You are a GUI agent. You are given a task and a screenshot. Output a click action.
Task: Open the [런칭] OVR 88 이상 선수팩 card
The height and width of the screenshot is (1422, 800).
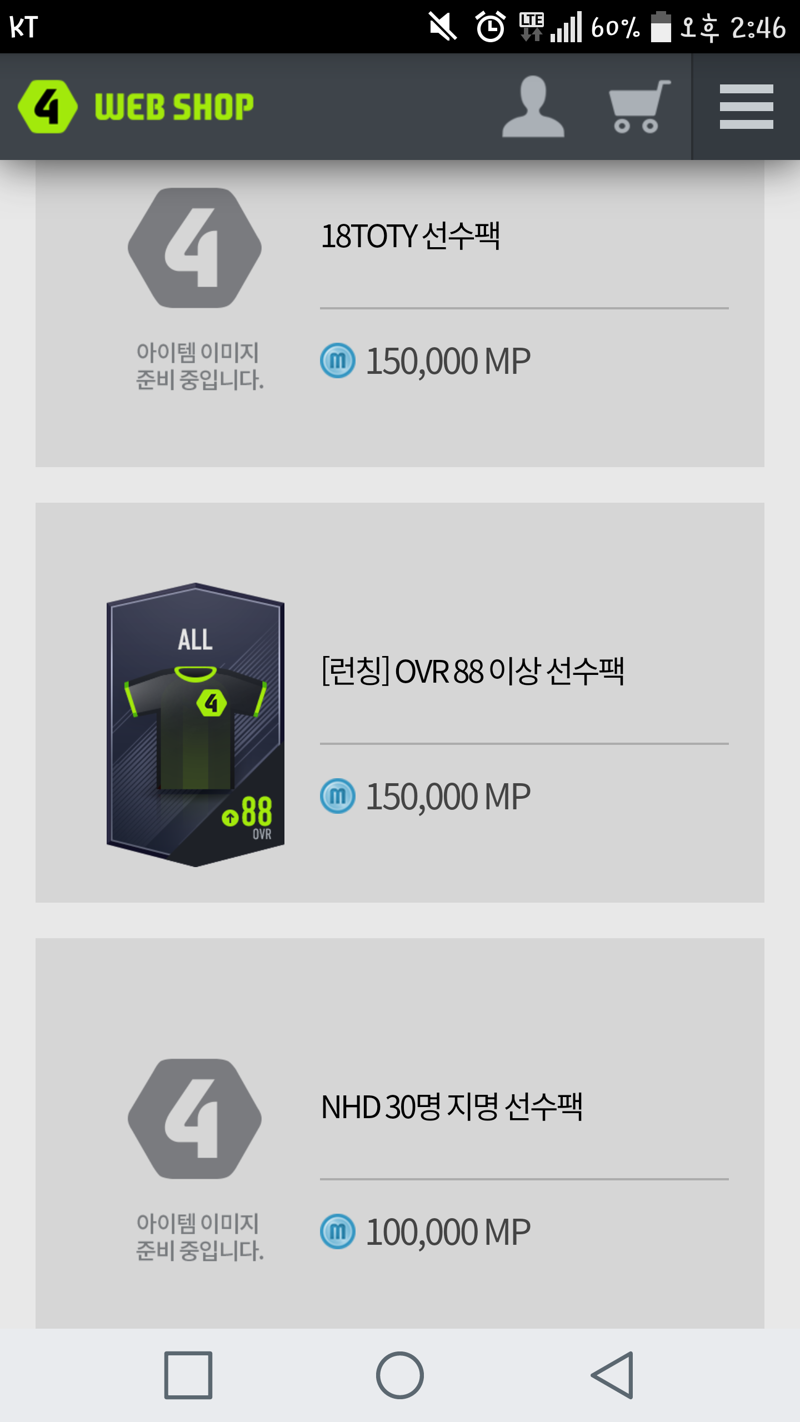[472, 671]
